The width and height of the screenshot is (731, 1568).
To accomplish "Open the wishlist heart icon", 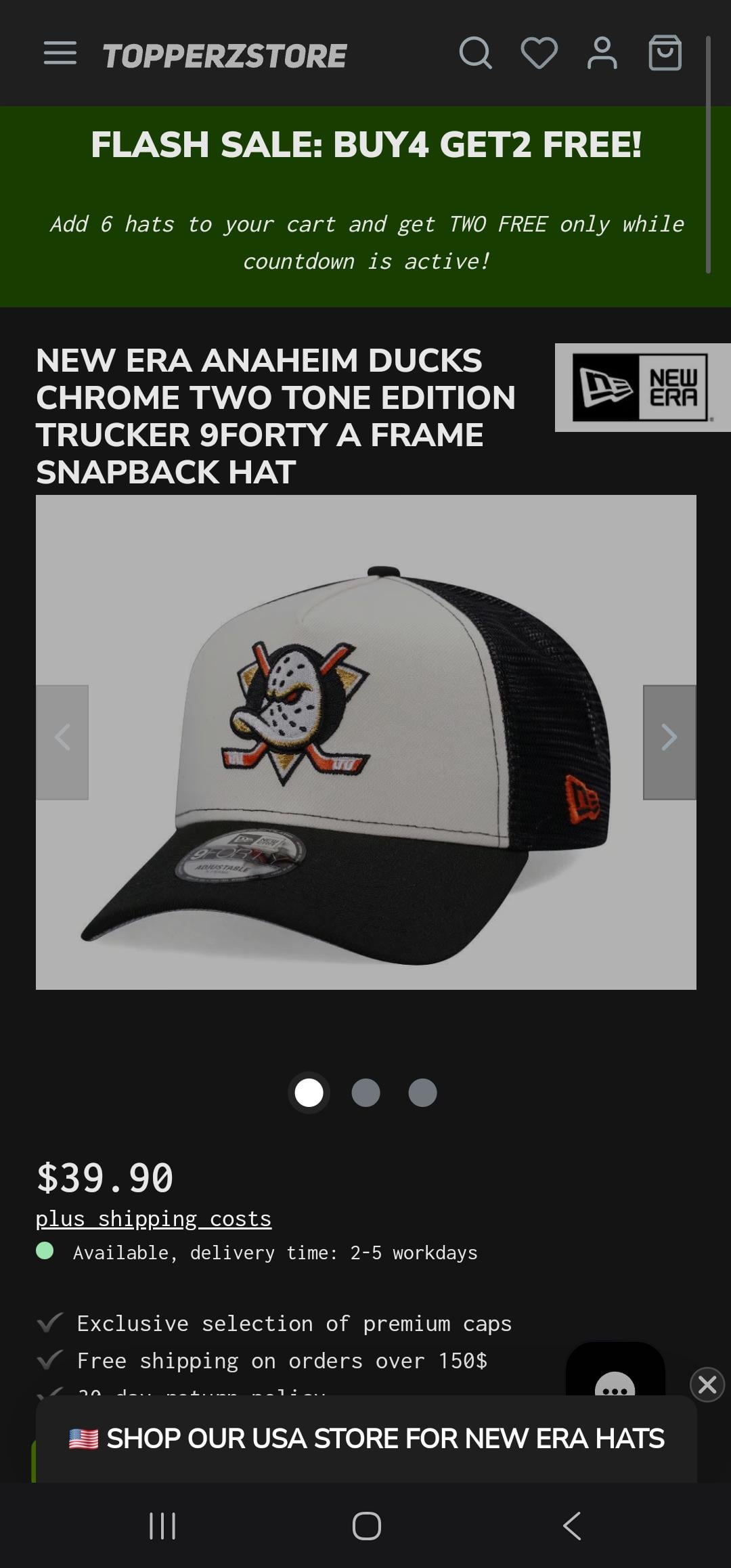I will click(x=539, y=53).
